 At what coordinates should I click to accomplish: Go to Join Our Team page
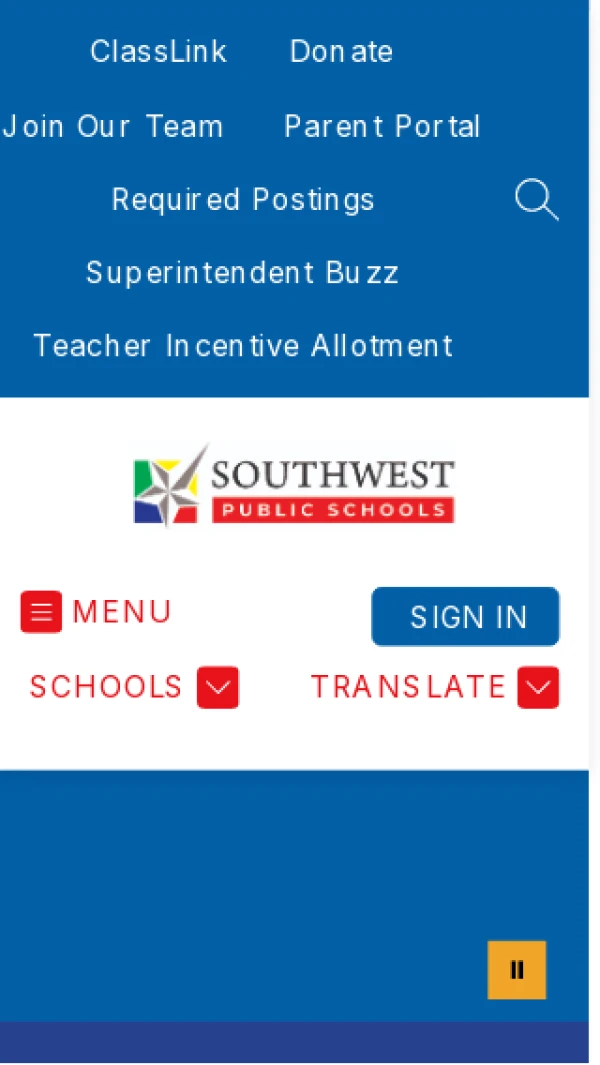tap(112, 127)
